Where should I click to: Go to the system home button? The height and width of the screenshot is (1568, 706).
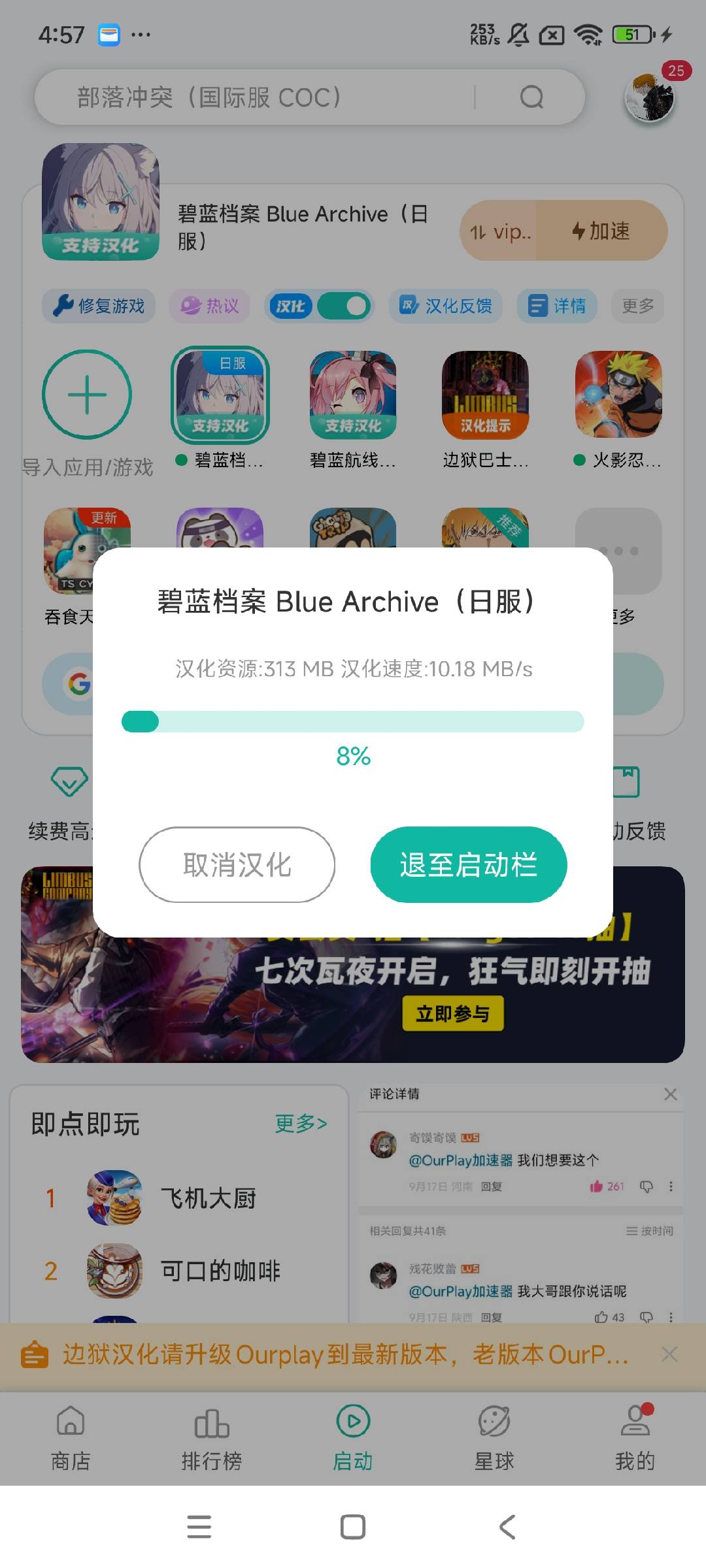click(353, 1527)
